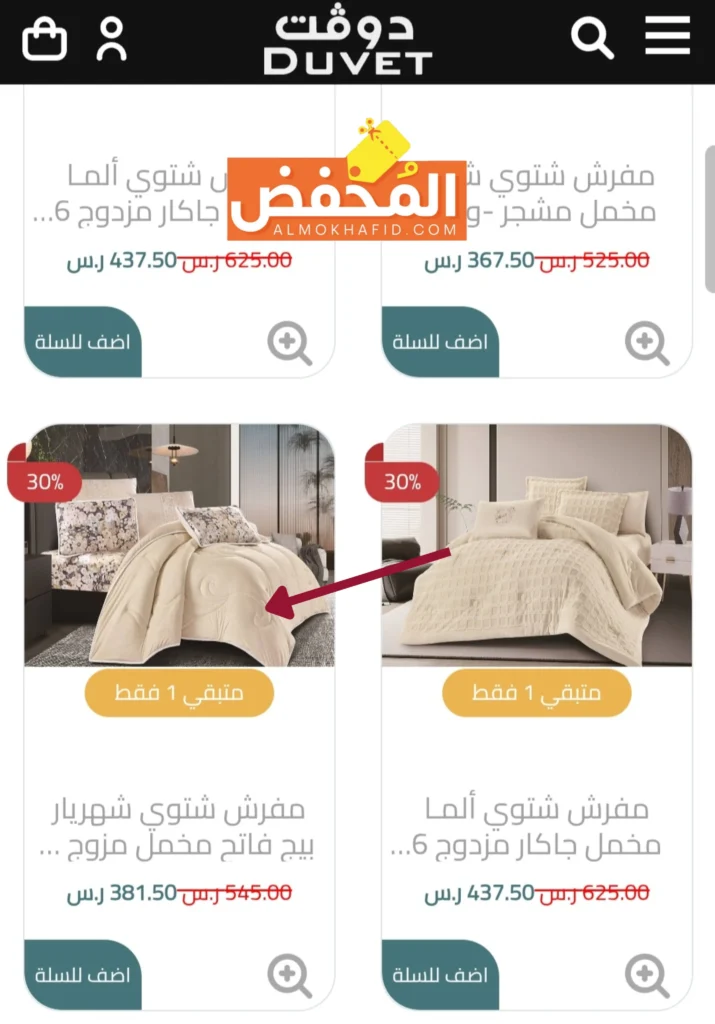Open the hamburger menu
The image size is (715, 1024).
667,37
